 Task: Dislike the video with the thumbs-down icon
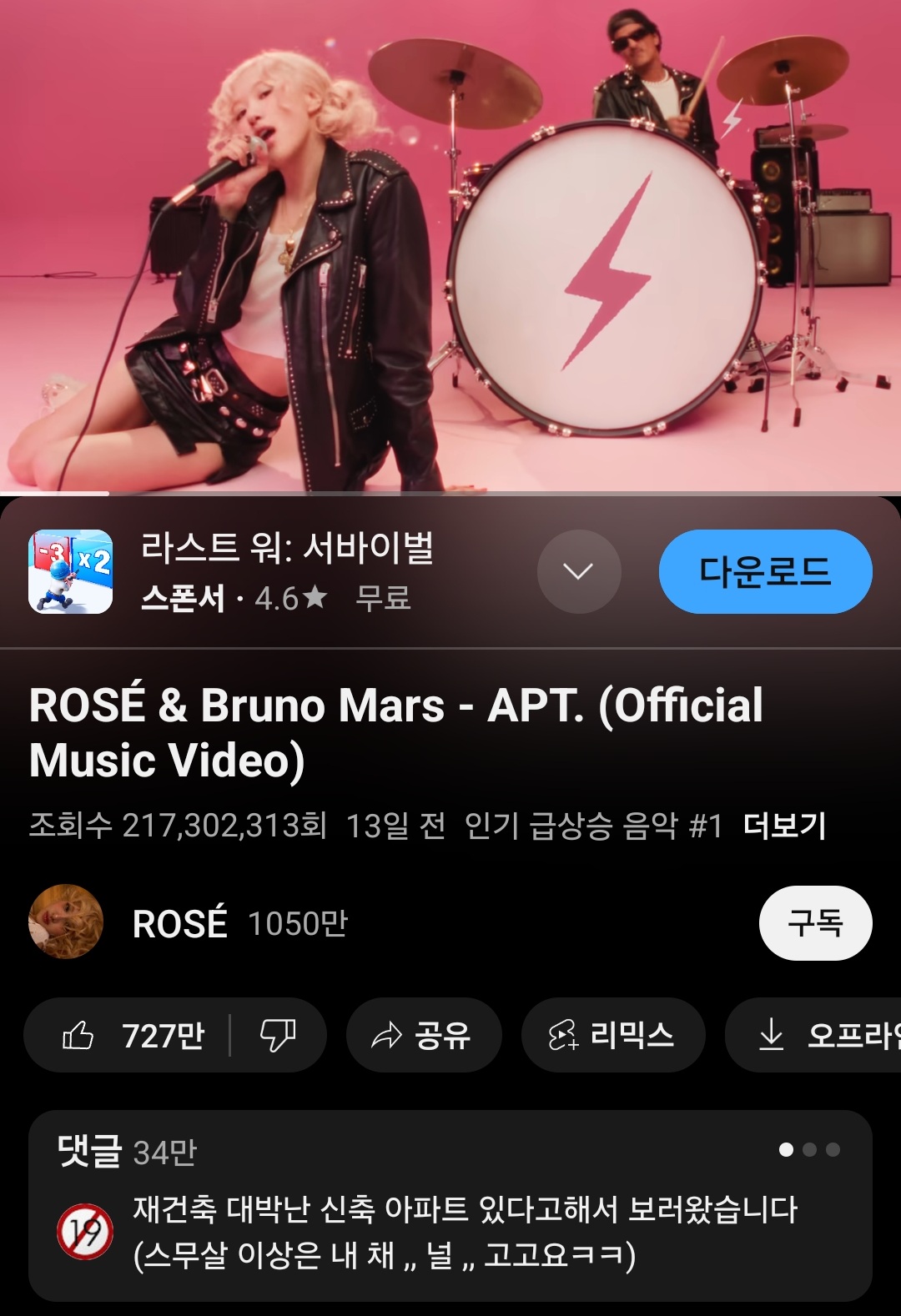pyautogui.click(x=277, y=1036)
